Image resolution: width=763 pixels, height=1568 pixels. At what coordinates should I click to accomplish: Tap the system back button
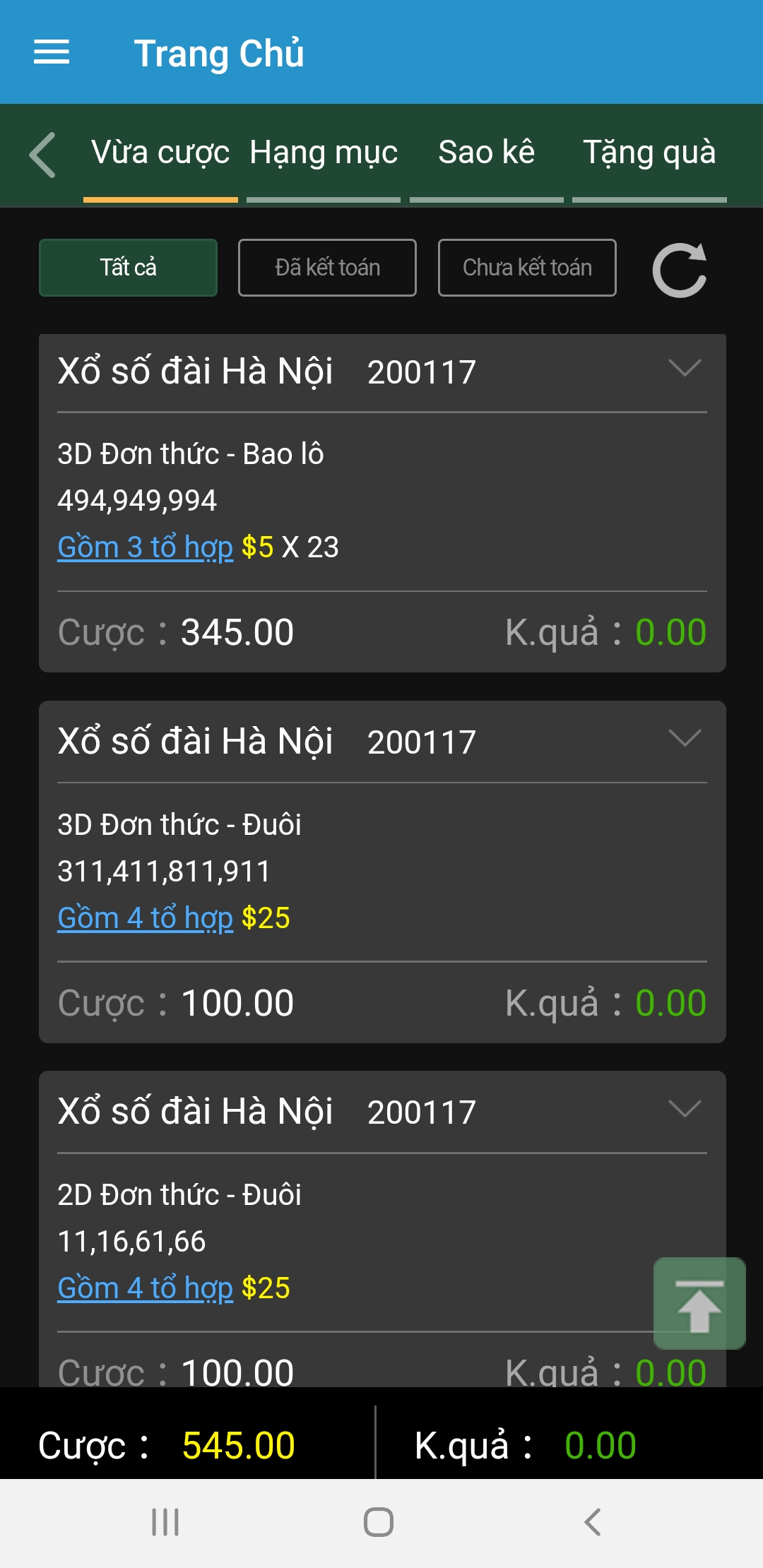coord(593,1522)
